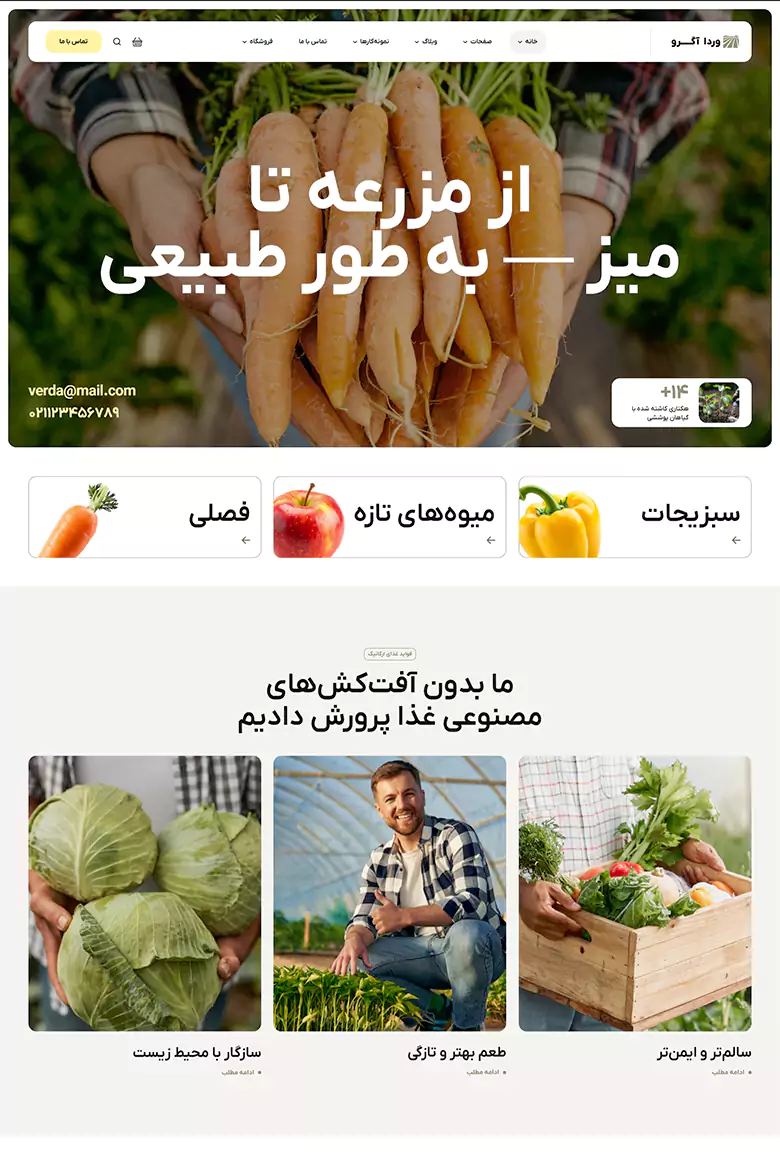This screenshot has height=1160, width=780.
Task: Tap ادامه مطلب under سالم‌تر و ایمن‌تر
Action: pos(730,1072)
